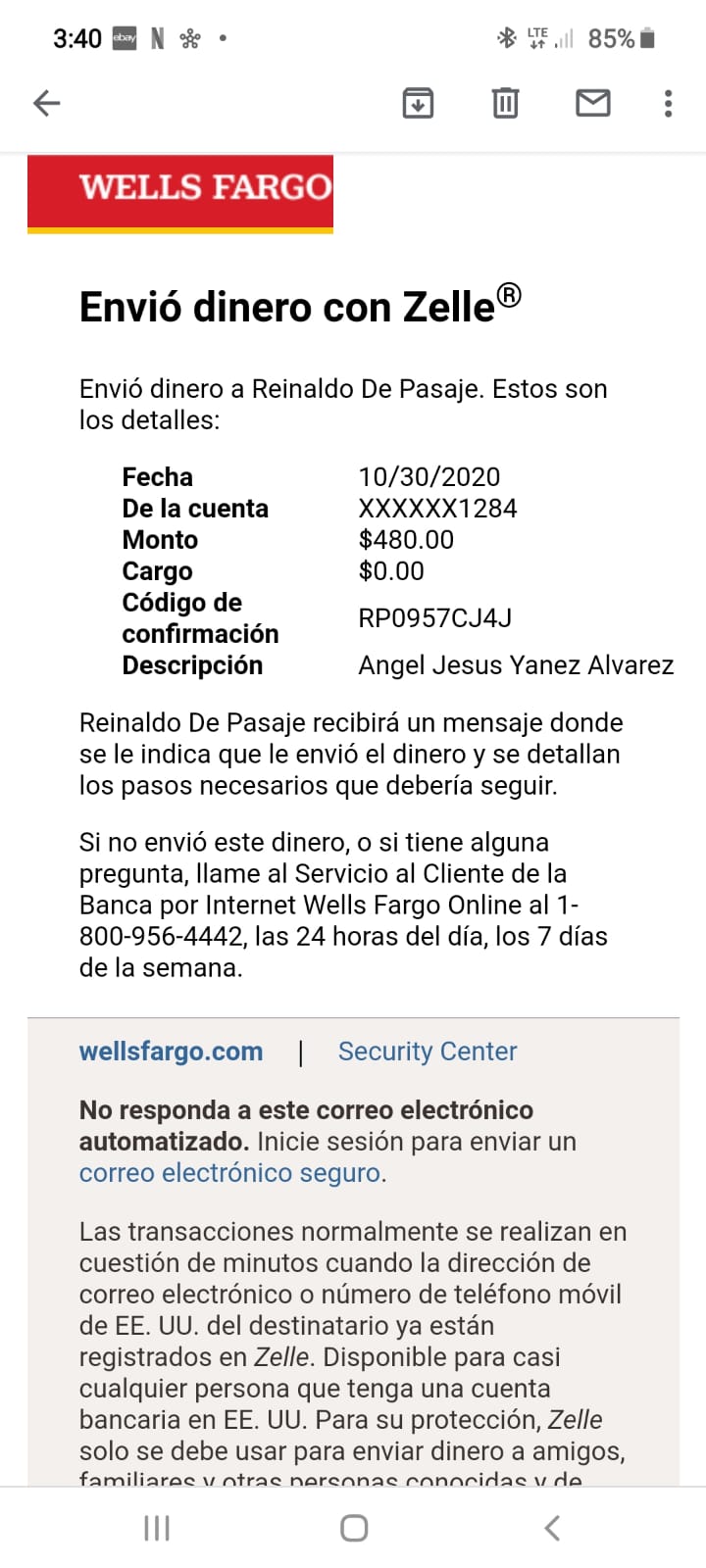The height and width of the screenshot is (1568, 706).
Task: Delete this email with trash icon
Action: pos(505,103)
